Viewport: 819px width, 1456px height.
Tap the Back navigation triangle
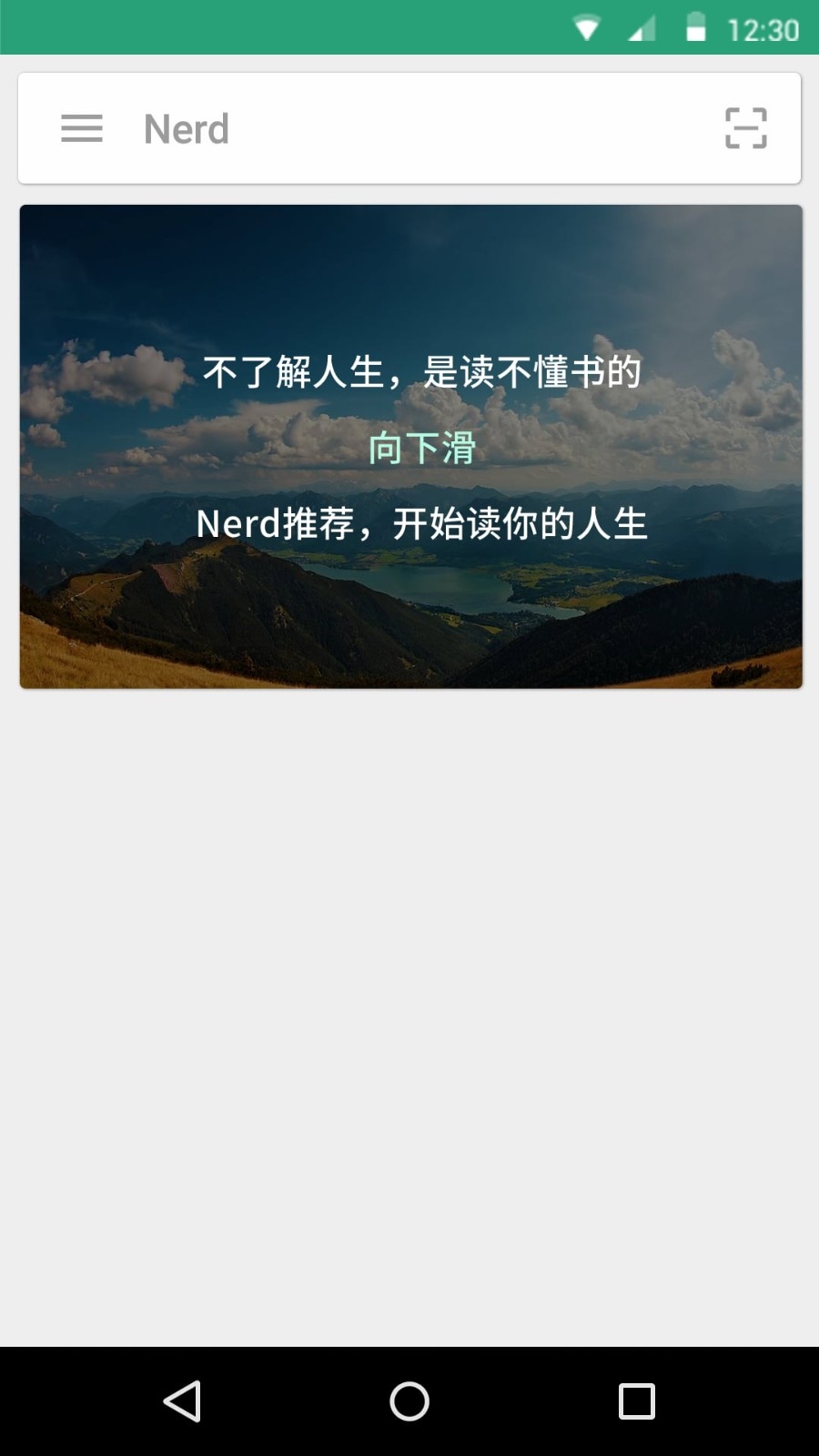click(182, 1400)
